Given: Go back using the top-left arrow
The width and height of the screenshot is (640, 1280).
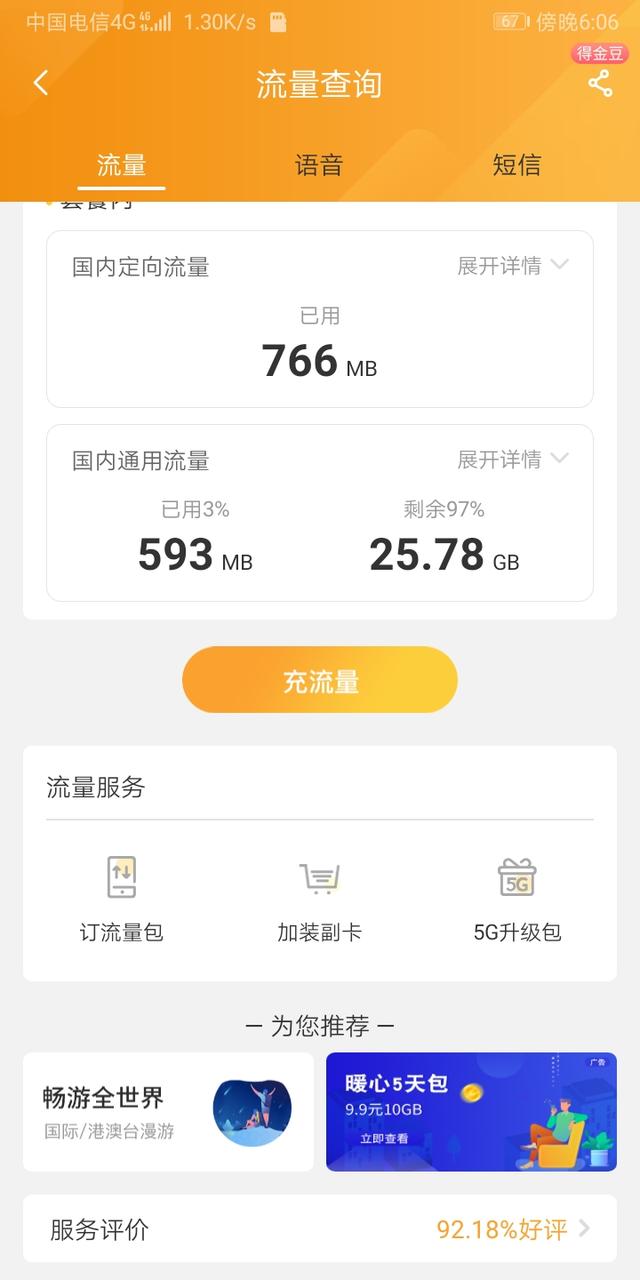Looking at the screenshot, I should click(41, 83).
